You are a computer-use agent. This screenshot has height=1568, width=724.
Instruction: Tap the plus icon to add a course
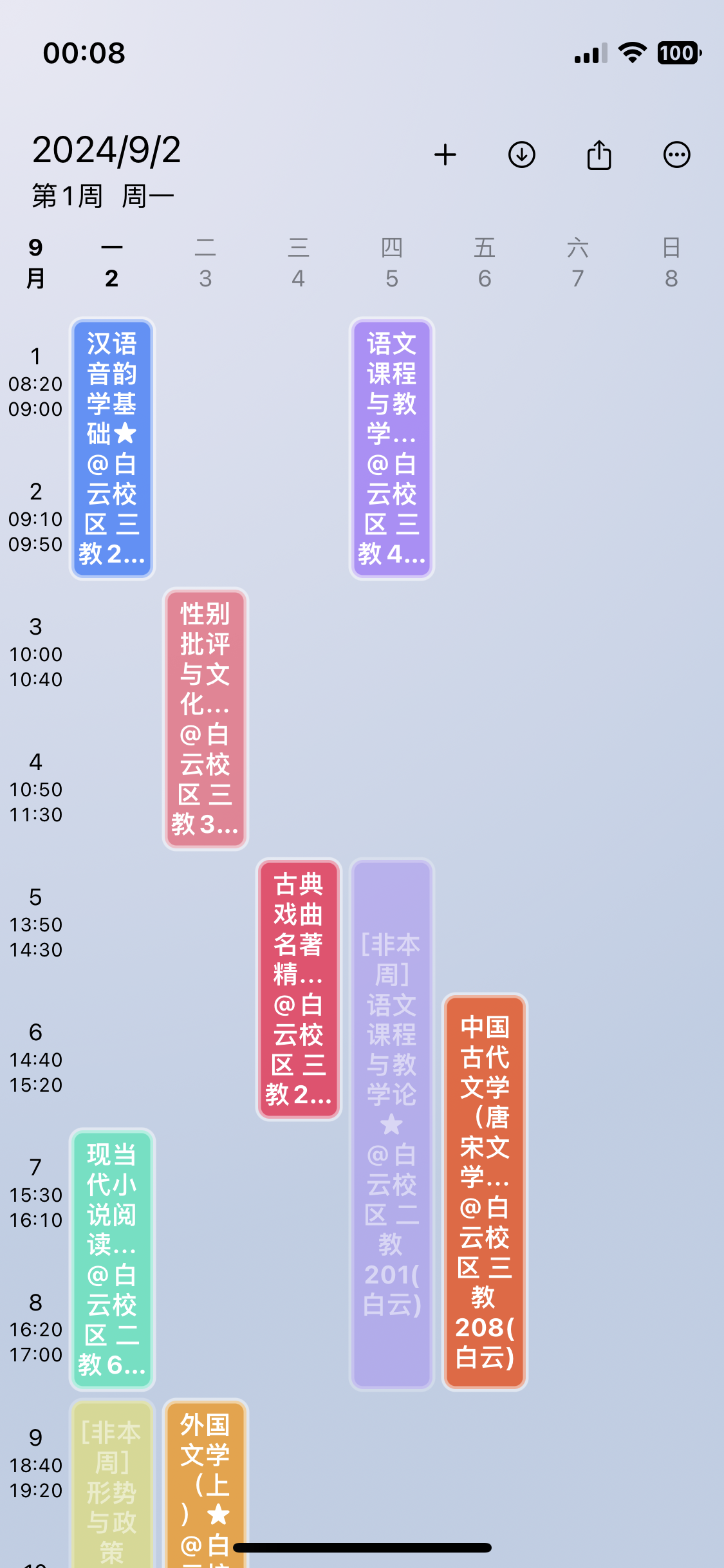[445, 155]
